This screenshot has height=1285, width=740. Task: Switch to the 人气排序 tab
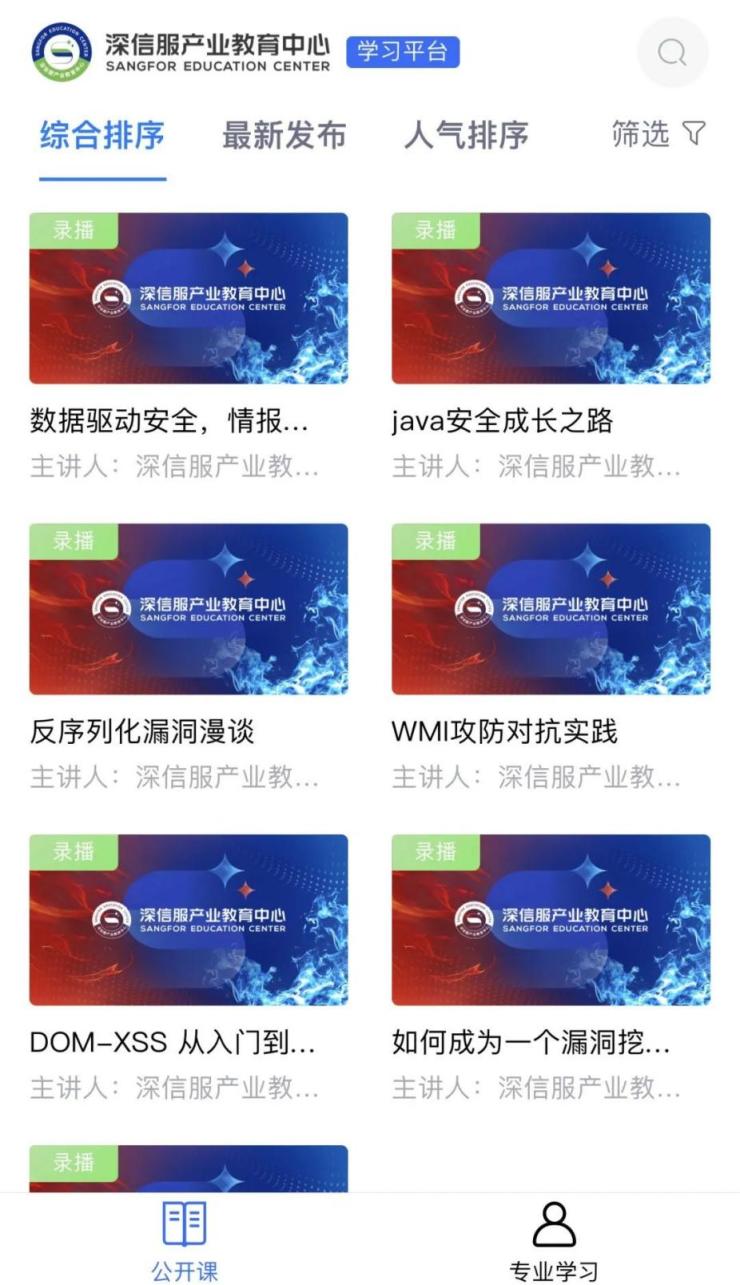[466, 135]
